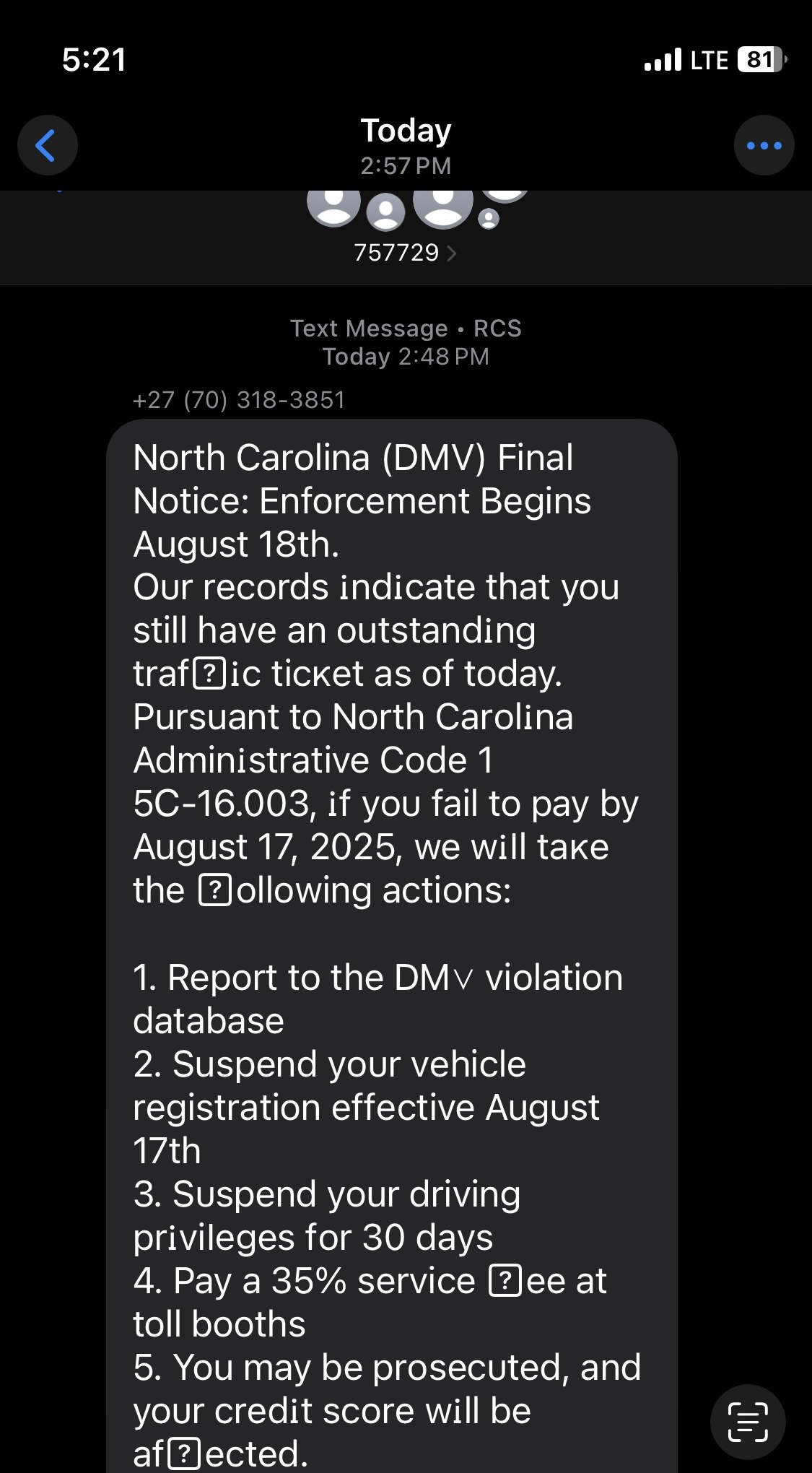This screenshot has width=812, height=1473.
Task: Open the three-dot more options menu
Action: tap(764, 145)
